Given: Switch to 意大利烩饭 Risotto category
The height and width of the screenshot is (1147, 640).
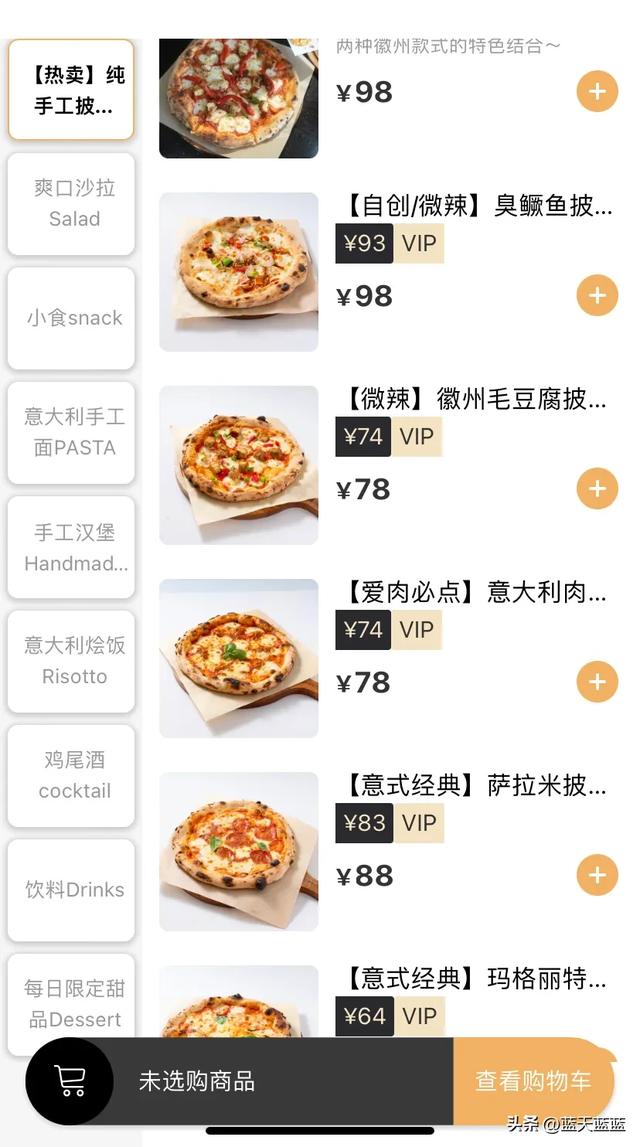Looking at the screenshot, I should click(x=72, y=661).
